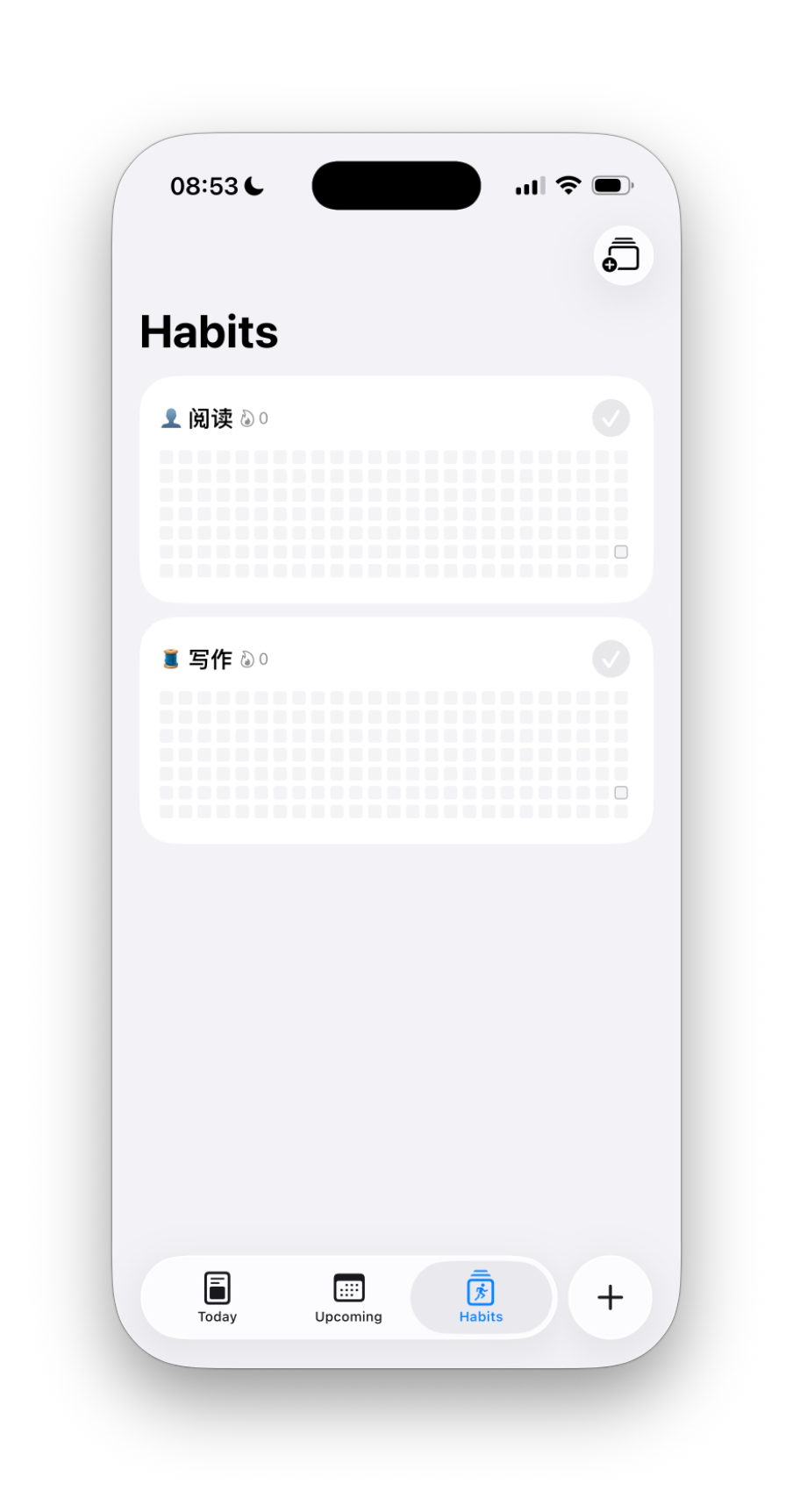Screen dimensions: 793x1512
Task: Check off the 写作 habit
Action: coord(611,660)
